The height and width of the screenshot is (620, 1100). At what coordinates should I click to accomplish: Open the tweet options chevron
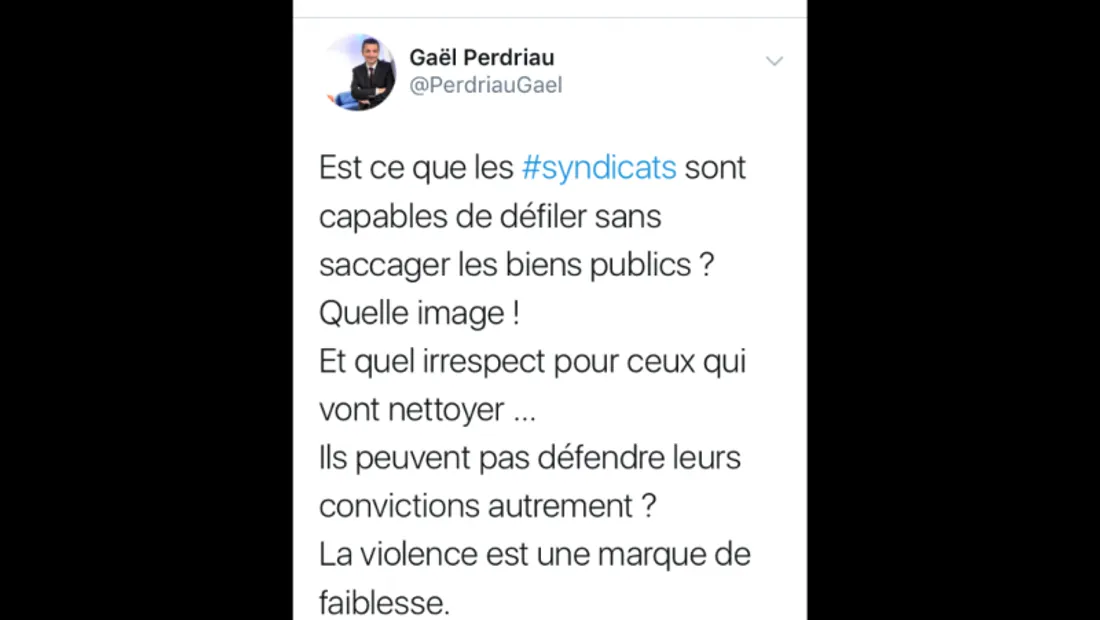coord(774,62)
